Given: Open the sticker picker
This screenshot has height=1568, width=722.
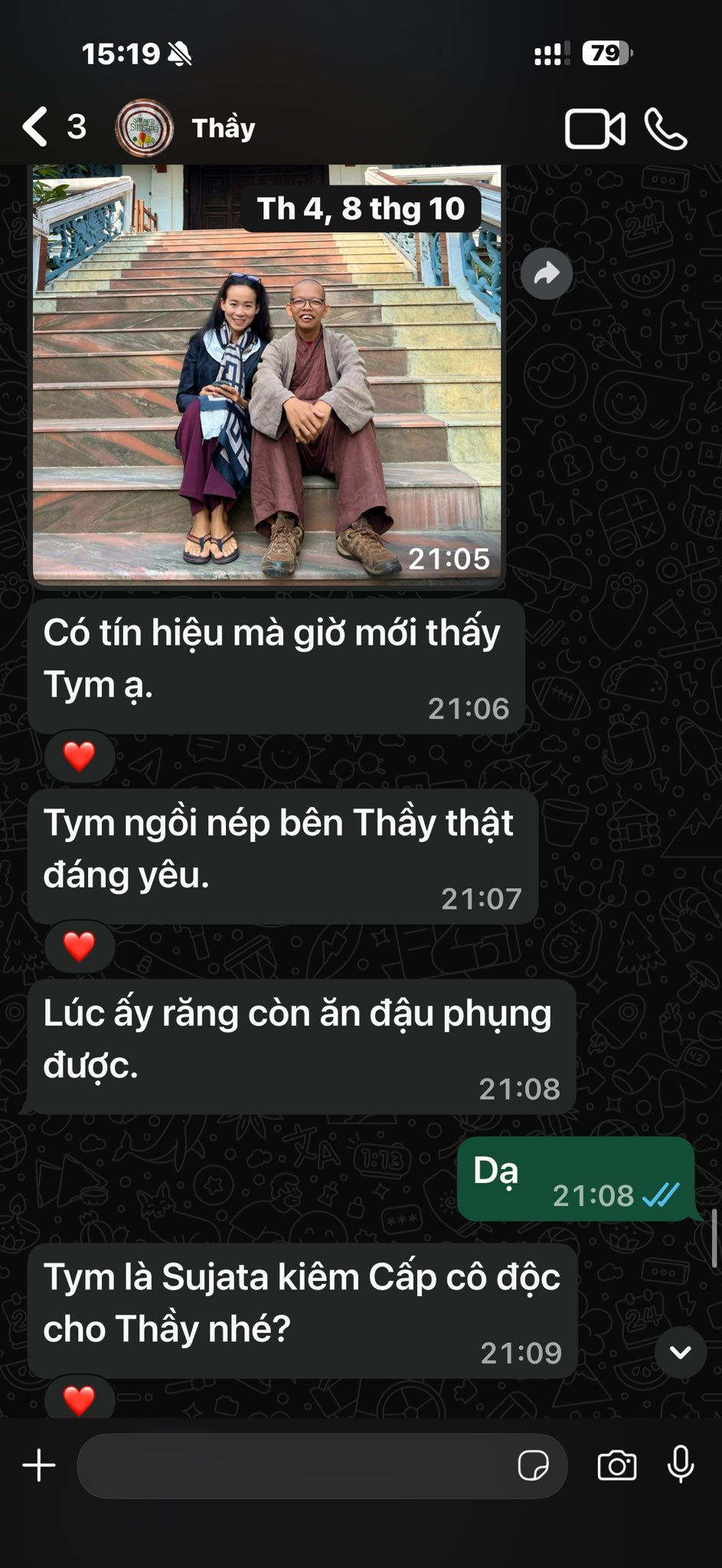Looking at the screenshot, I should tap(533, 1466).
